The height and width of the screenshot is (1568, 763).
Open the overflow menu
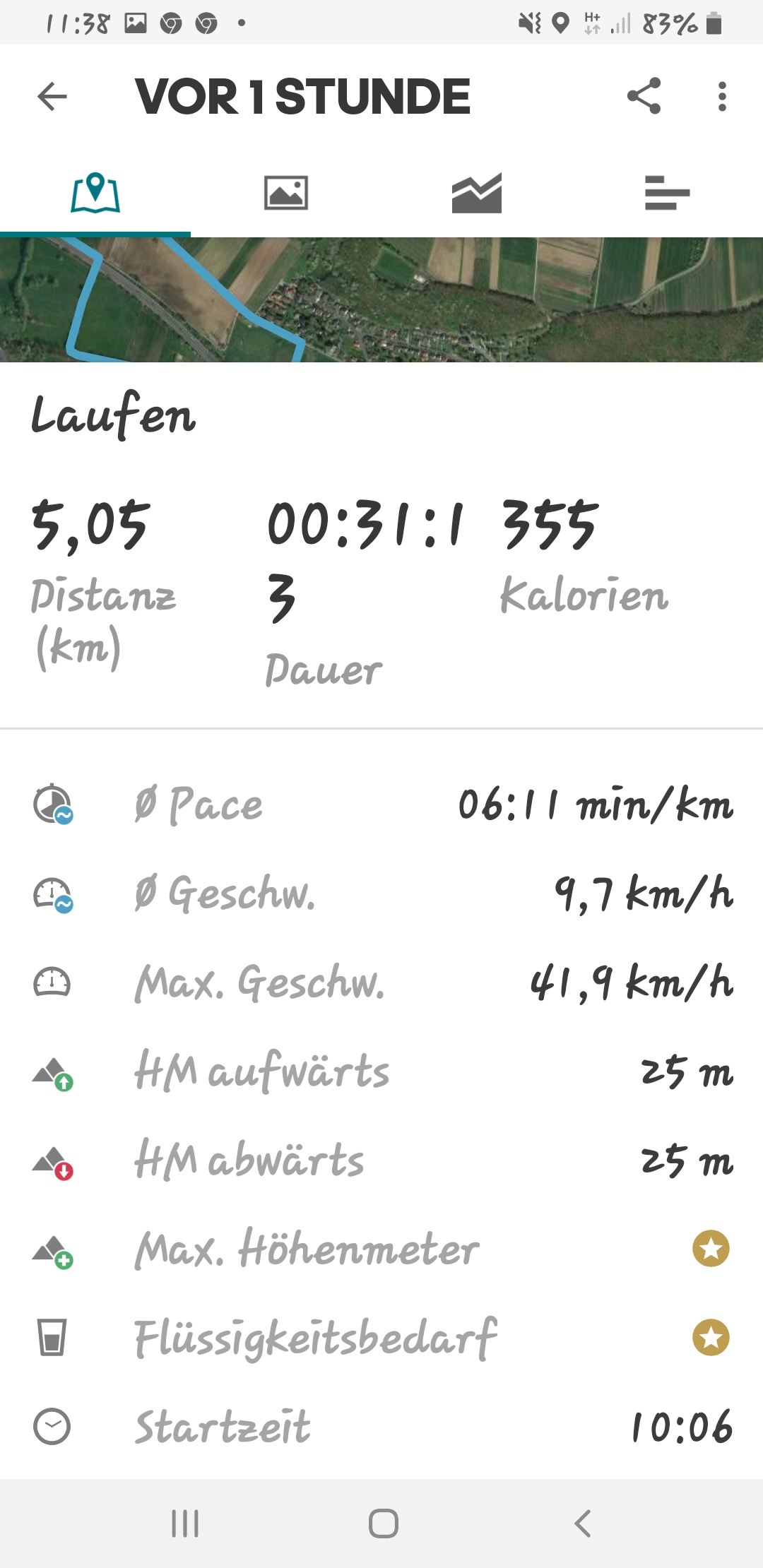coord(721,97)
